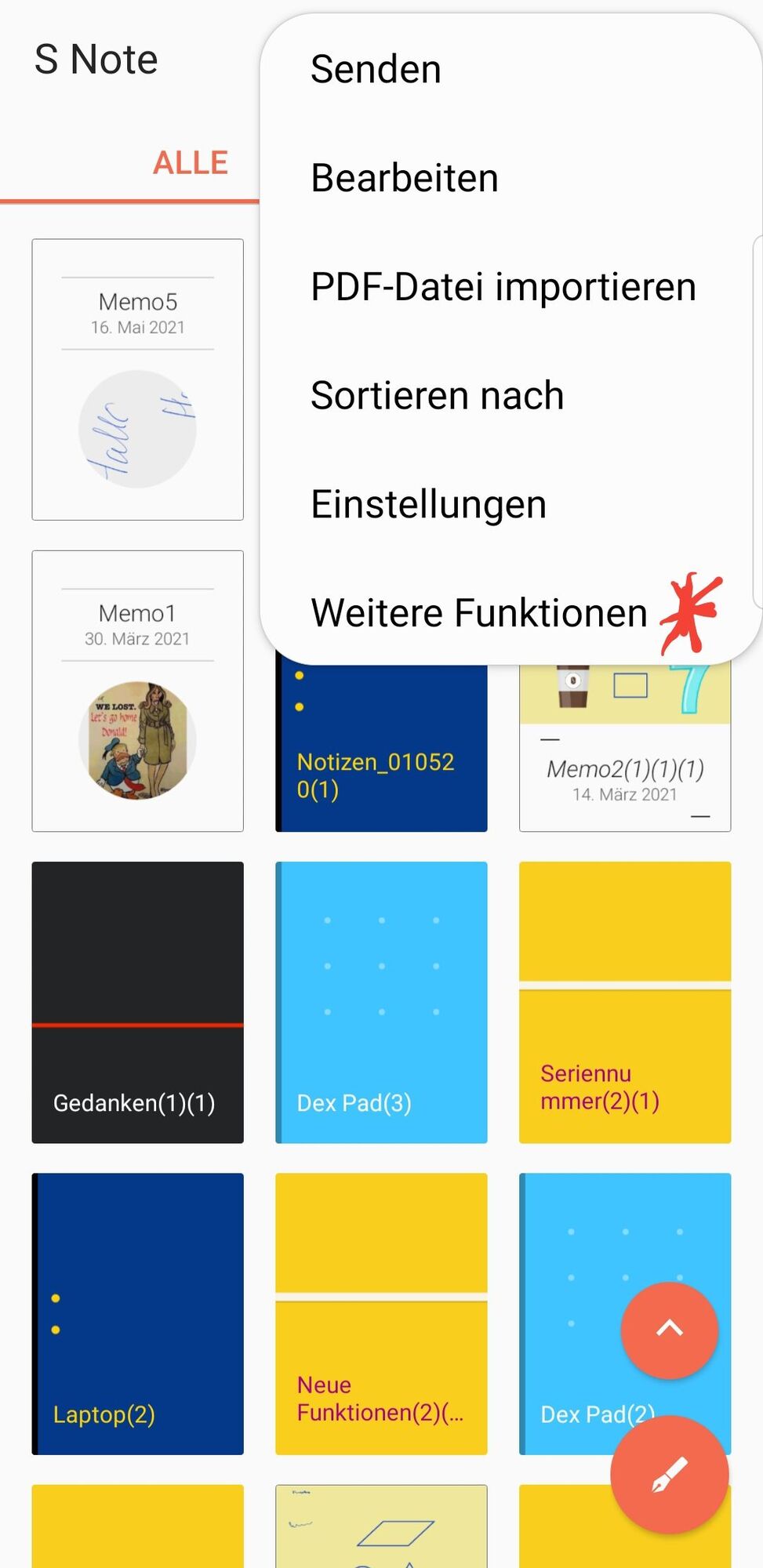Open the Laptop(2) notebook
Viewport: 763px width, 1568px height.
coord(138,1313)
